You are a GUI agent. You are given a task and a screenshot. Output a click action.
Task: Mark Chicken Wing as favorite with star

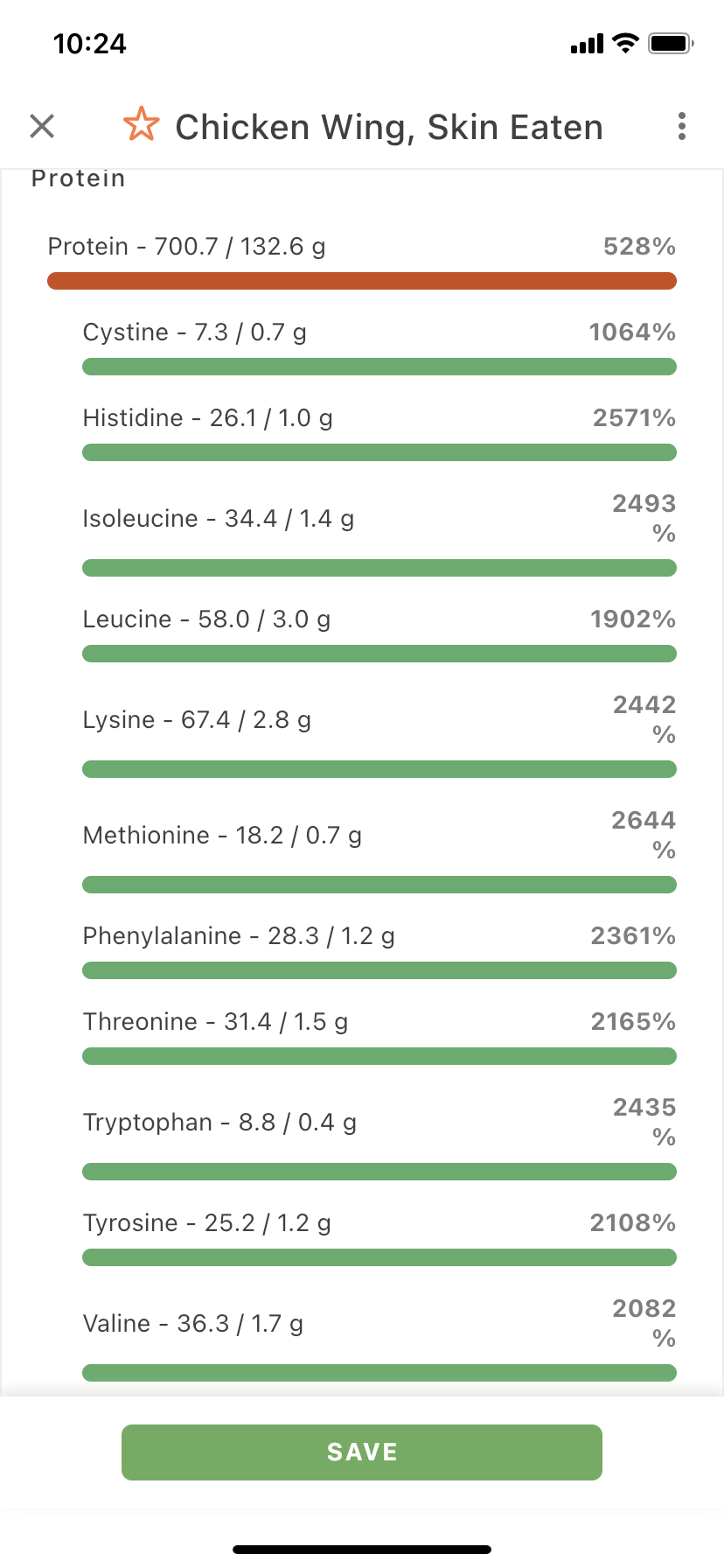click(141, 124)
